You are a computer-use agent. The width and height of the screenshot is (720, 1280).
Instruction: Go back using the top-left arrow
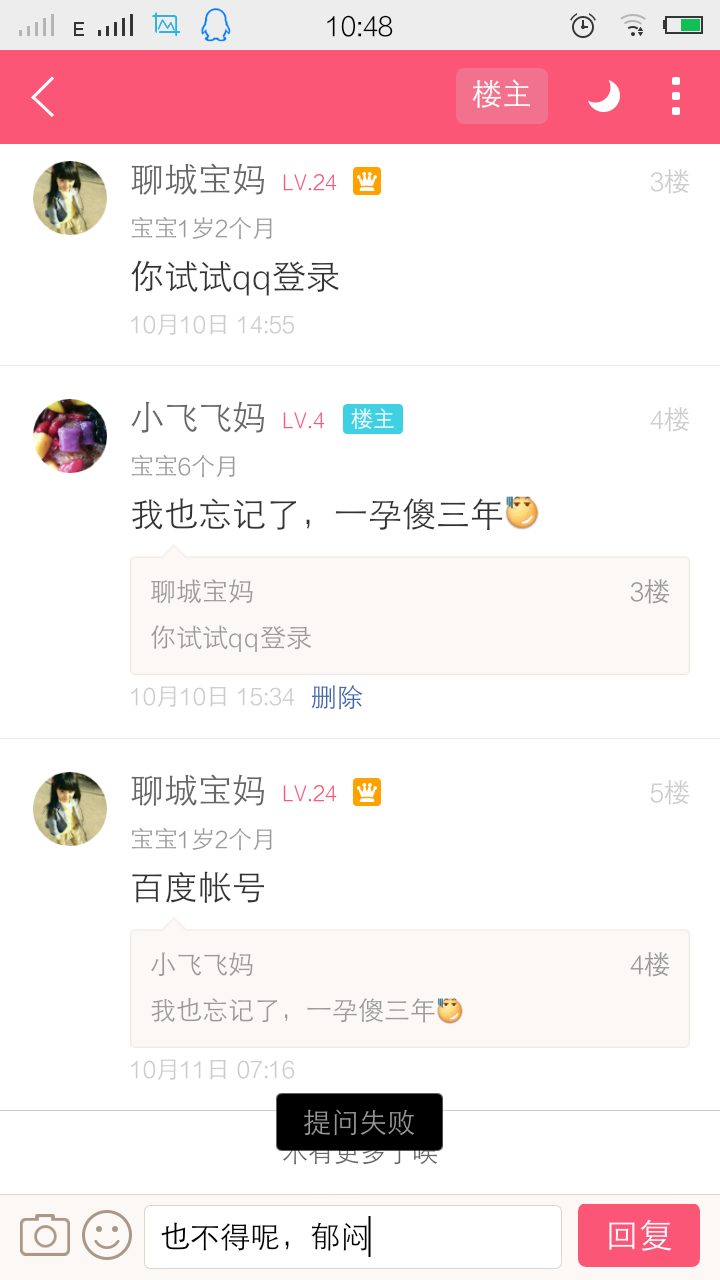click(x=43, y=97)
